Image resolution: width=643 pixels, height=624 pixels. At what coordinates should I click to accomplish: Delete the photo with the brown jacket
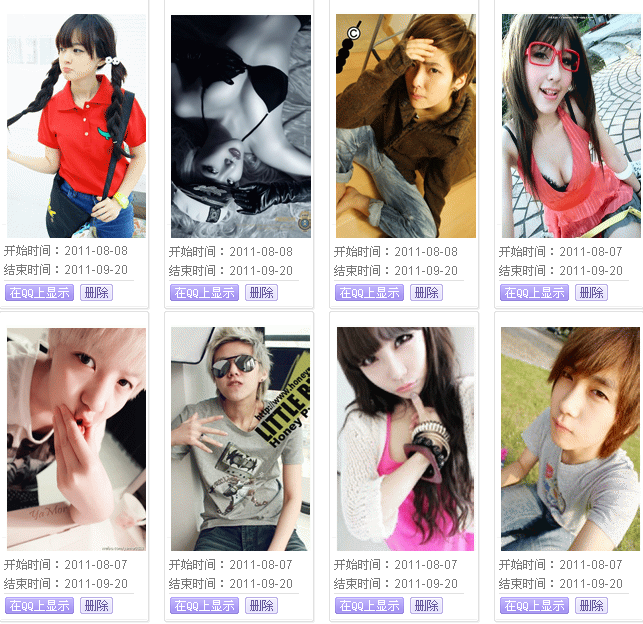click(x=426, y=292)
